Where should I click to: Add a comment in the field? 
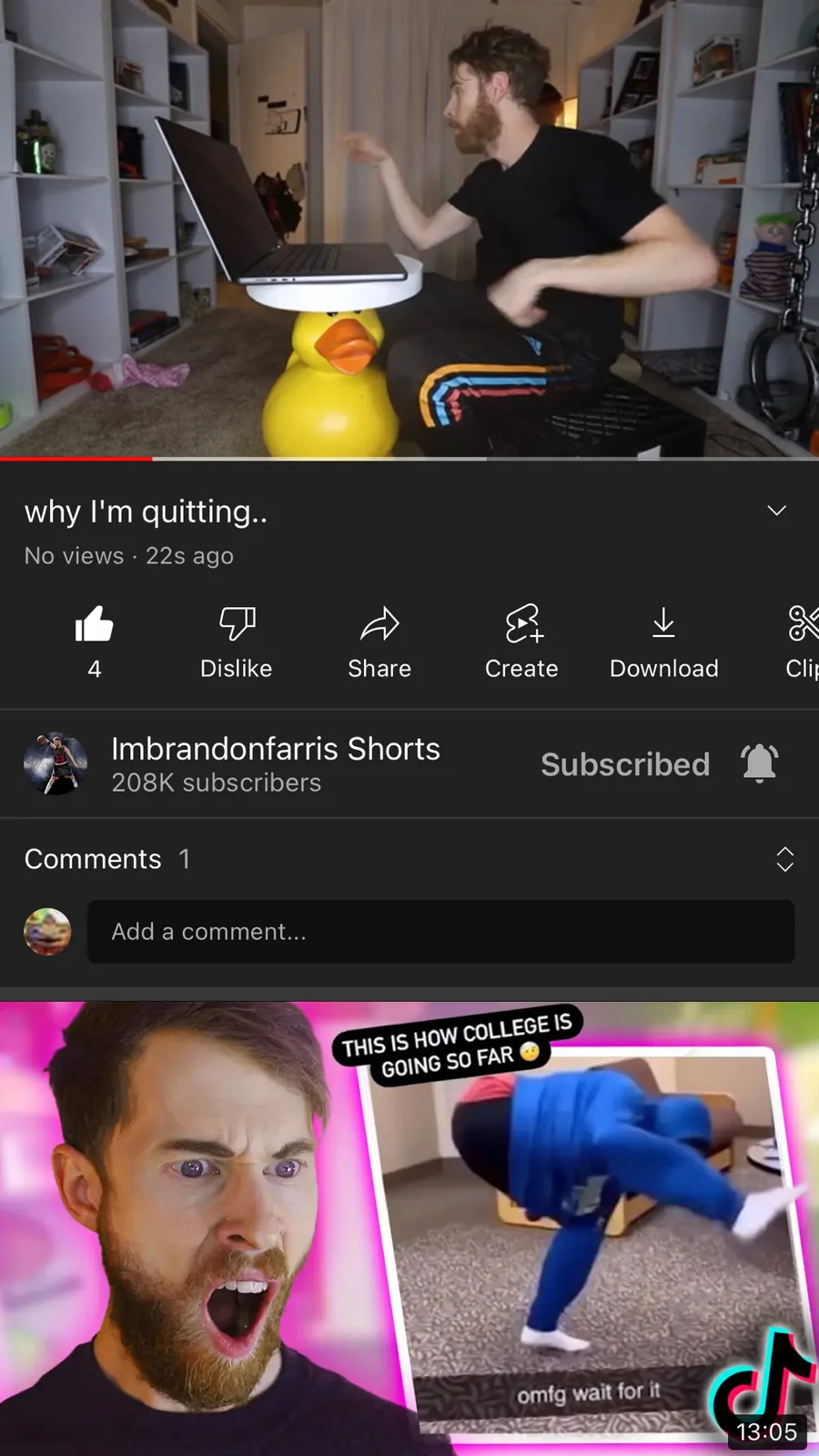coord(440,932)
